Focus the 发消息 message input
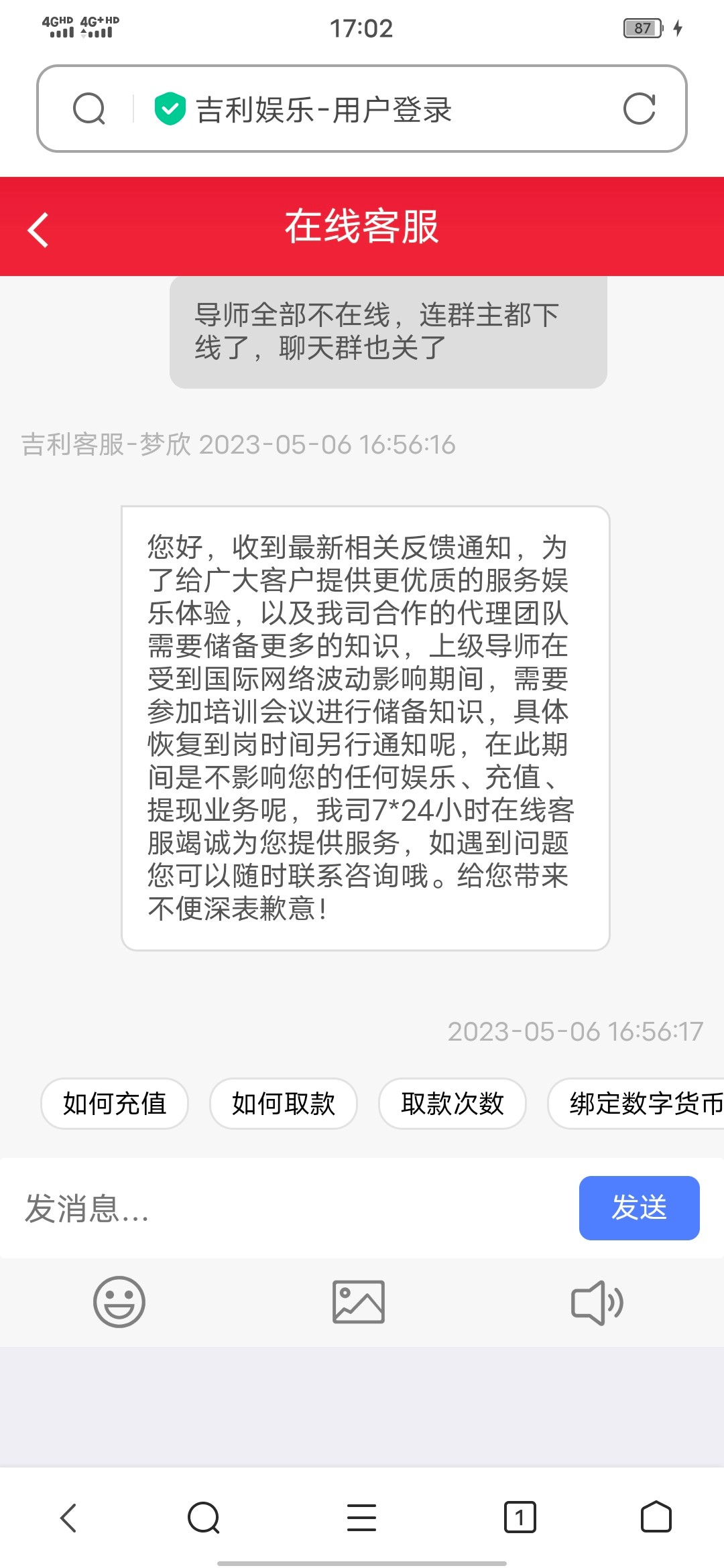This screenshot has width=724, height=1568. coord(288,1208)
